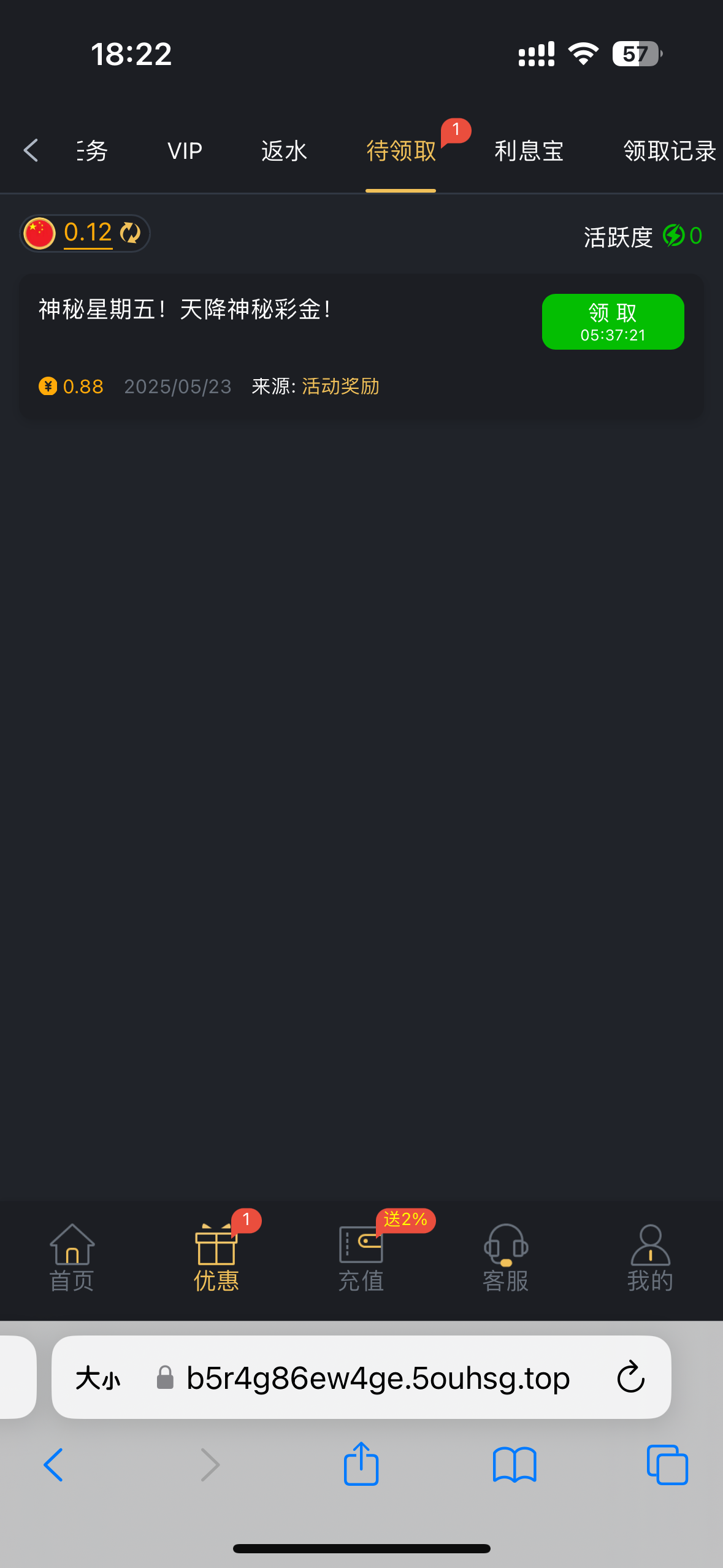The height and width of the screenshot is (1568, 723).
Task: Switch to the VIP tab
Action: [185, 151]
